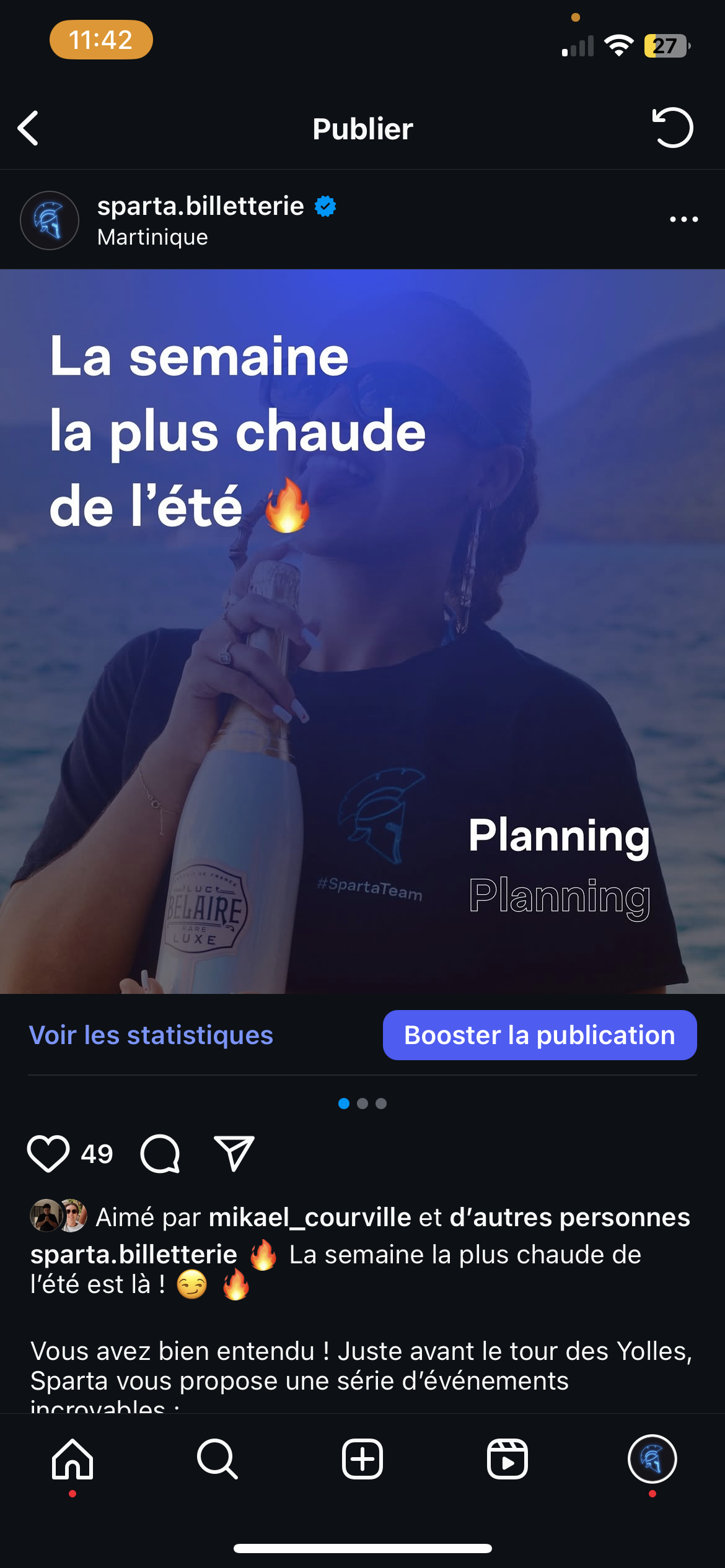The image size is (725, 1568).
Task: Like the post with the heart icon
Action: pos(48,1154)
